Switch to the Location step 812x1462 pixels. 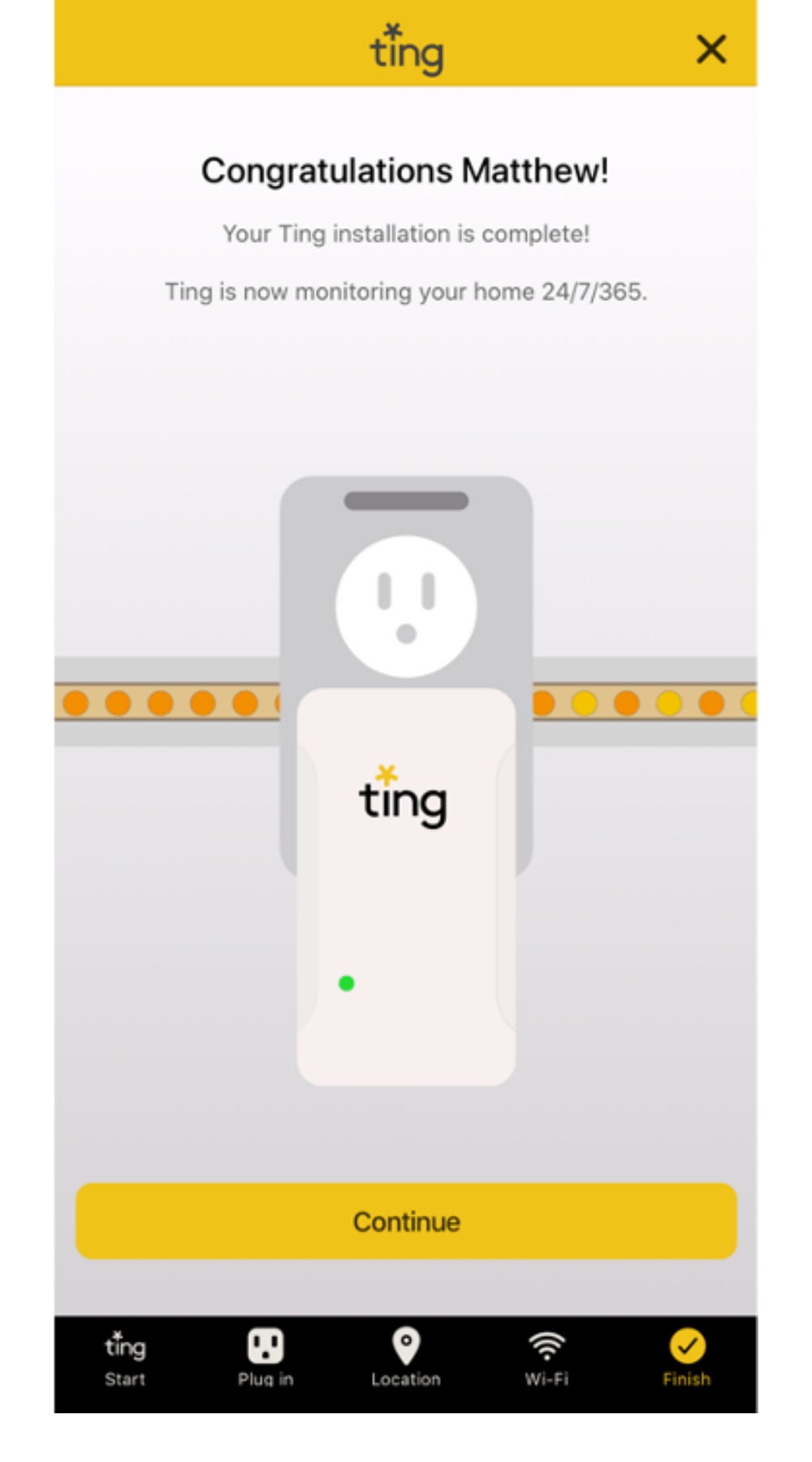(x=406, y=1359)
